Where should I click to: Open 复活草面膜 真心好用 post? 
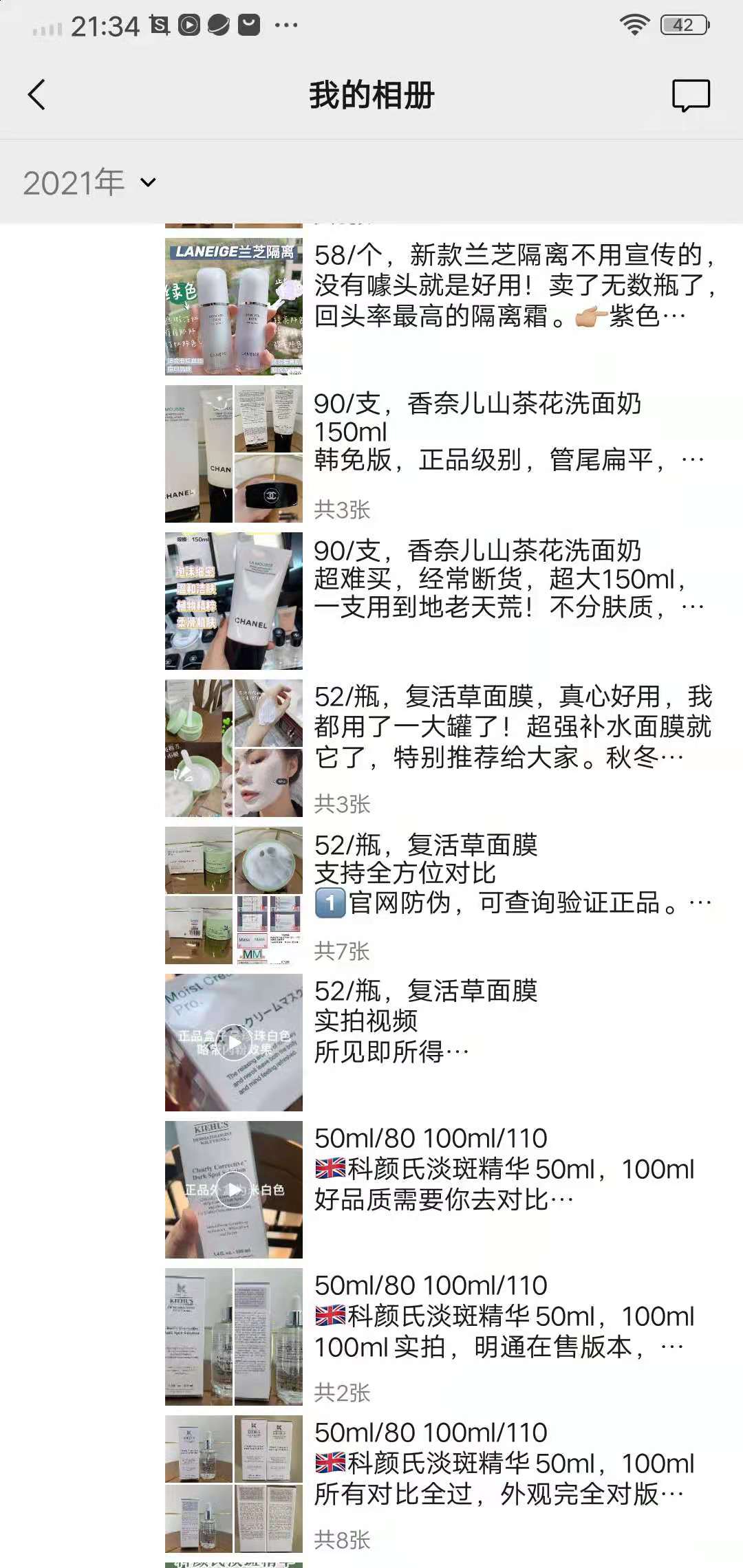pos(513,727)
